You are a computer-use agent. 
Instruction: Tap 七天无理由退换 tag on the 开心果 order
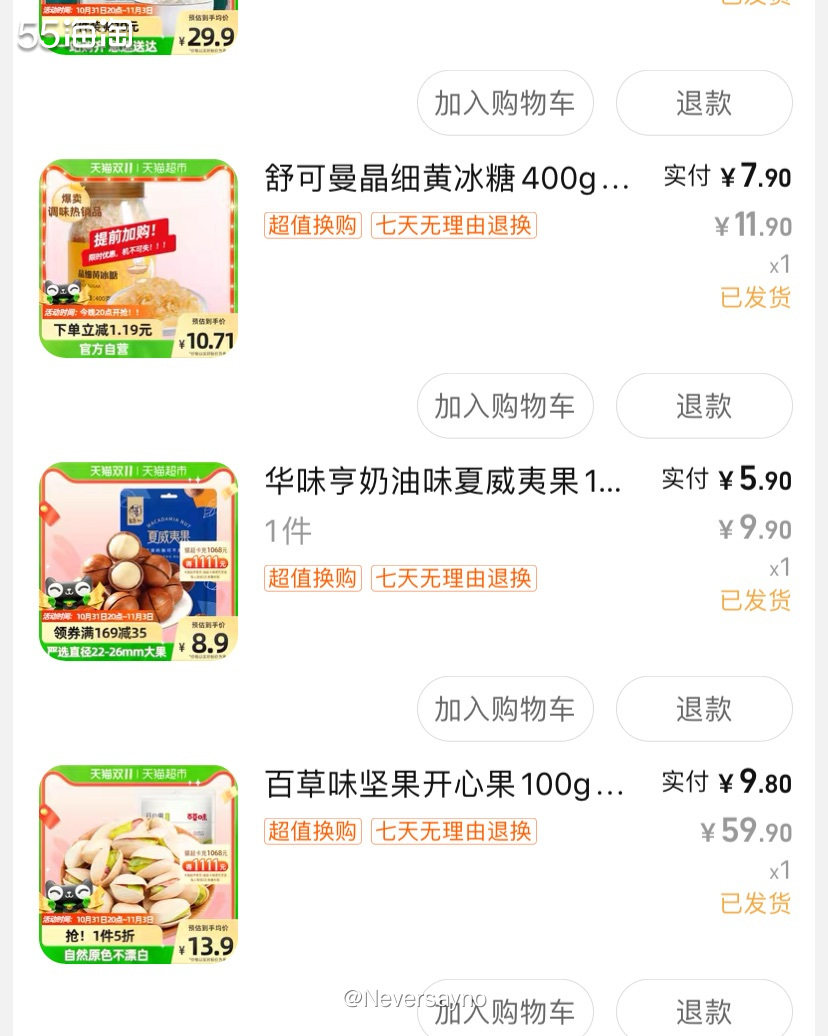pos(453,831)
